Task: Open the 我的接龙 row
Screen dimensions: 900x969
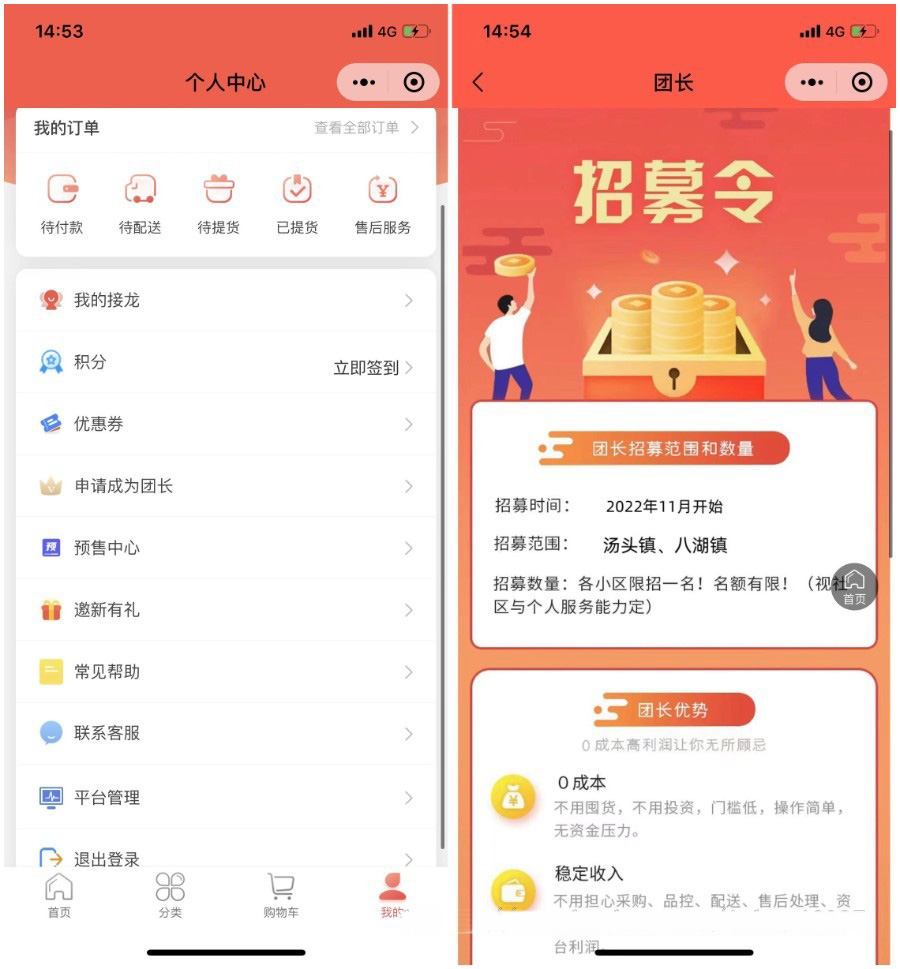Action: [x=226, y=300]
